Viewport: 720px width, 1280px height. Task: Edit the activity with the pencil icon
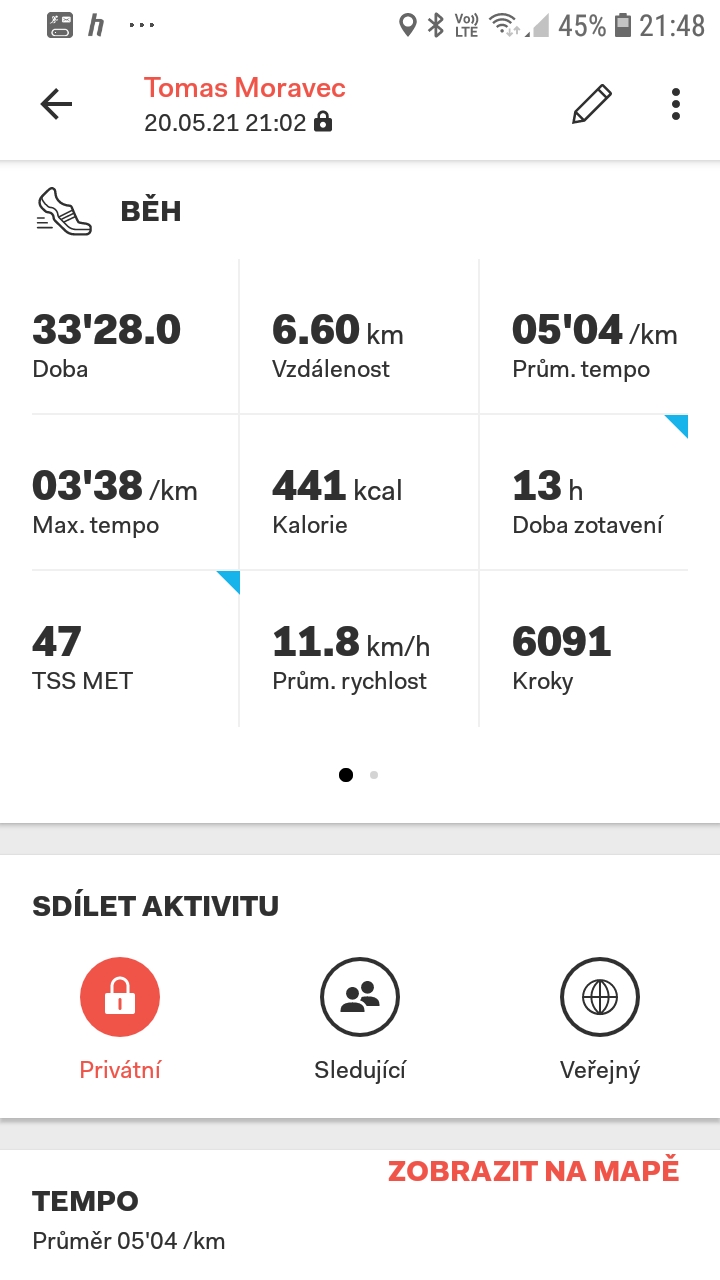591,104
